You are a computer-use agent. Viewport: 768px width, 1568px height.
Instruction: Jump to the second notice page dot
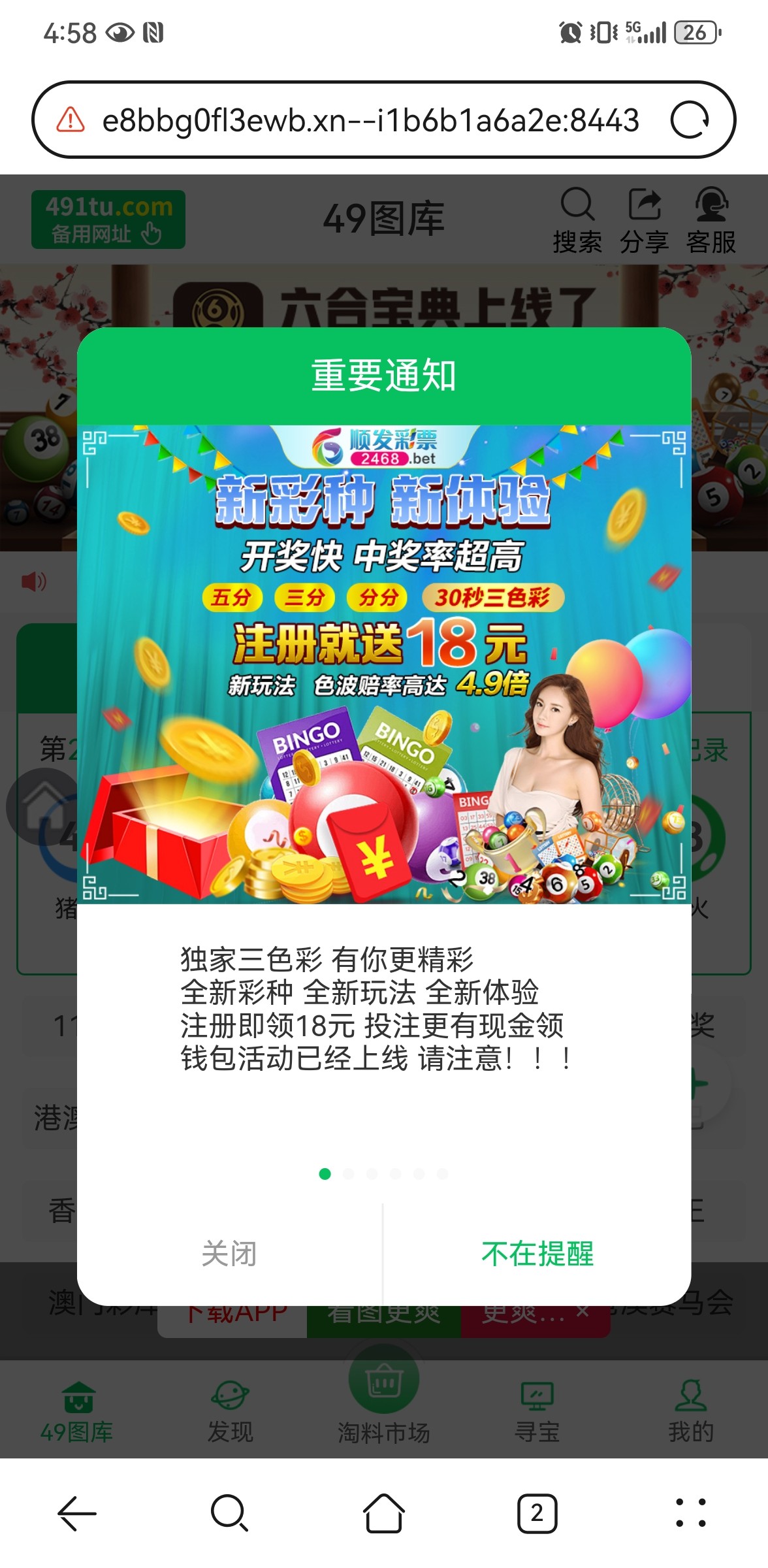pyautogui.click(x=348, y=1174)
